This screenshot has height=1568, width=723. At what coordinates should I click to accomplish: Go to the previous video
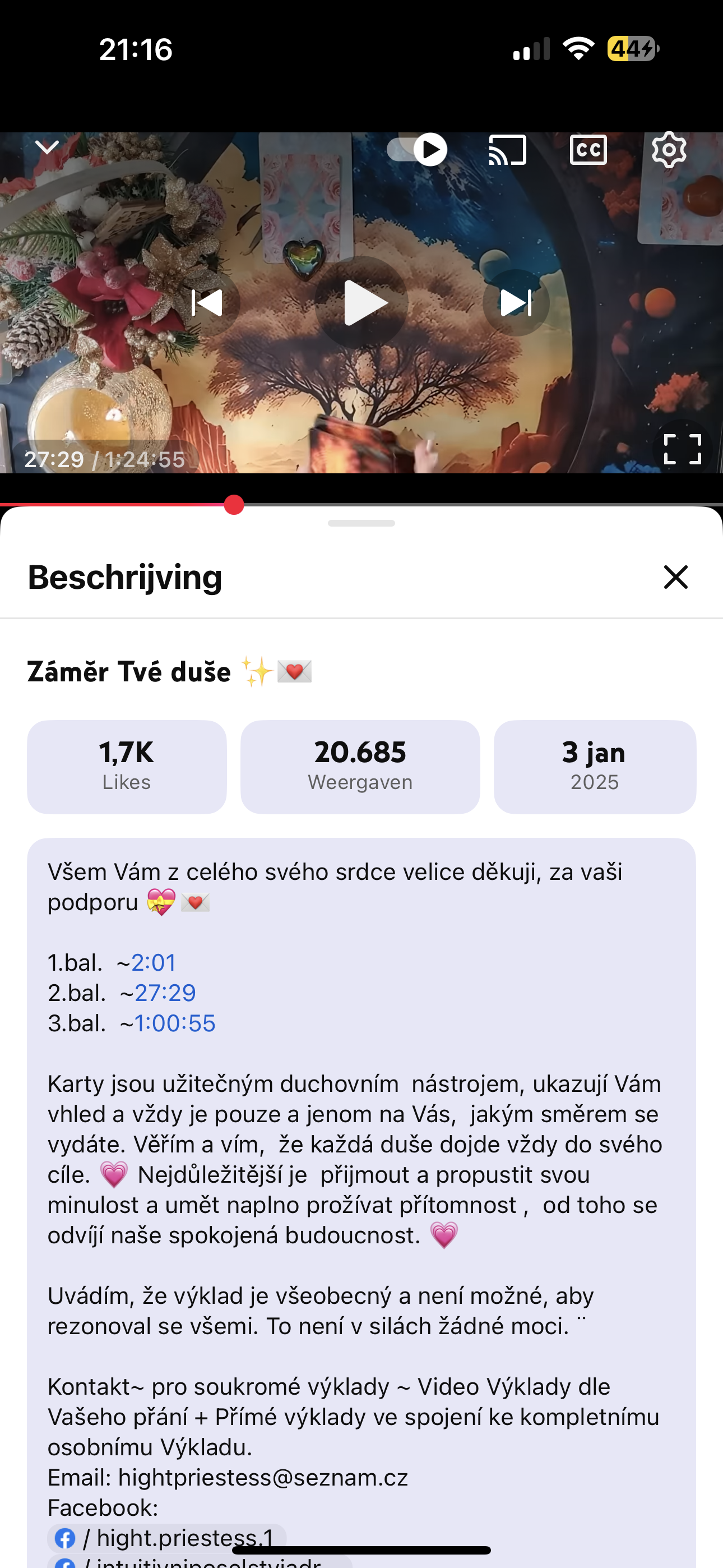[207, 302]
